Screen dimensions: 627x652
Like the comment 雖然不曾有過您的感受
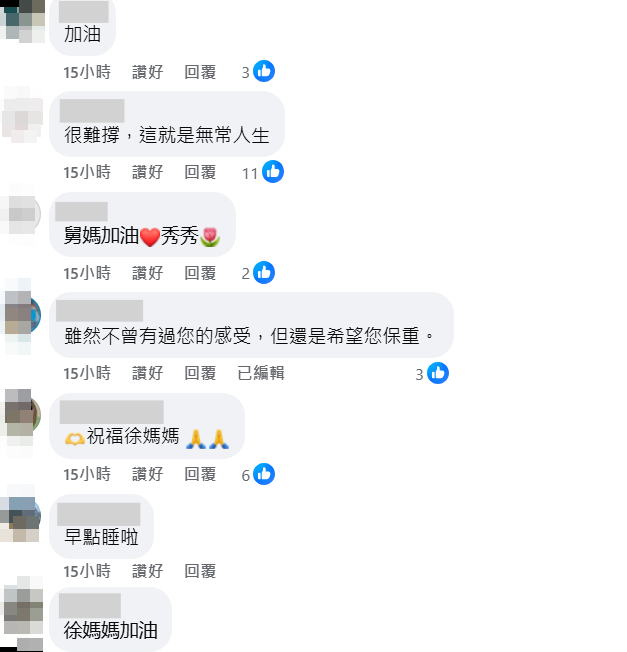click(x=147, y=373)
